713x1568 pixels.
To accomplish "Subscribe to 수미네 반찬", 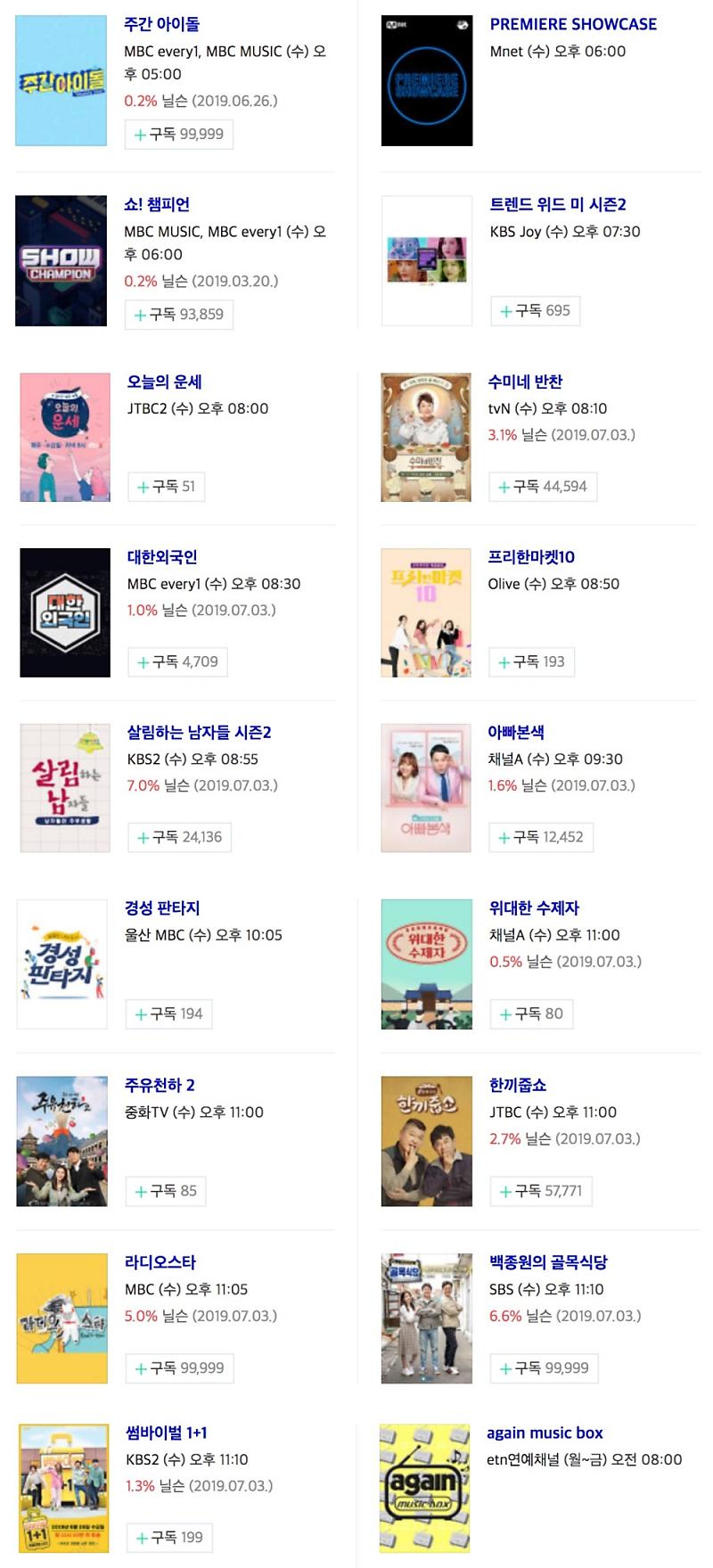I will pos(542,487).
